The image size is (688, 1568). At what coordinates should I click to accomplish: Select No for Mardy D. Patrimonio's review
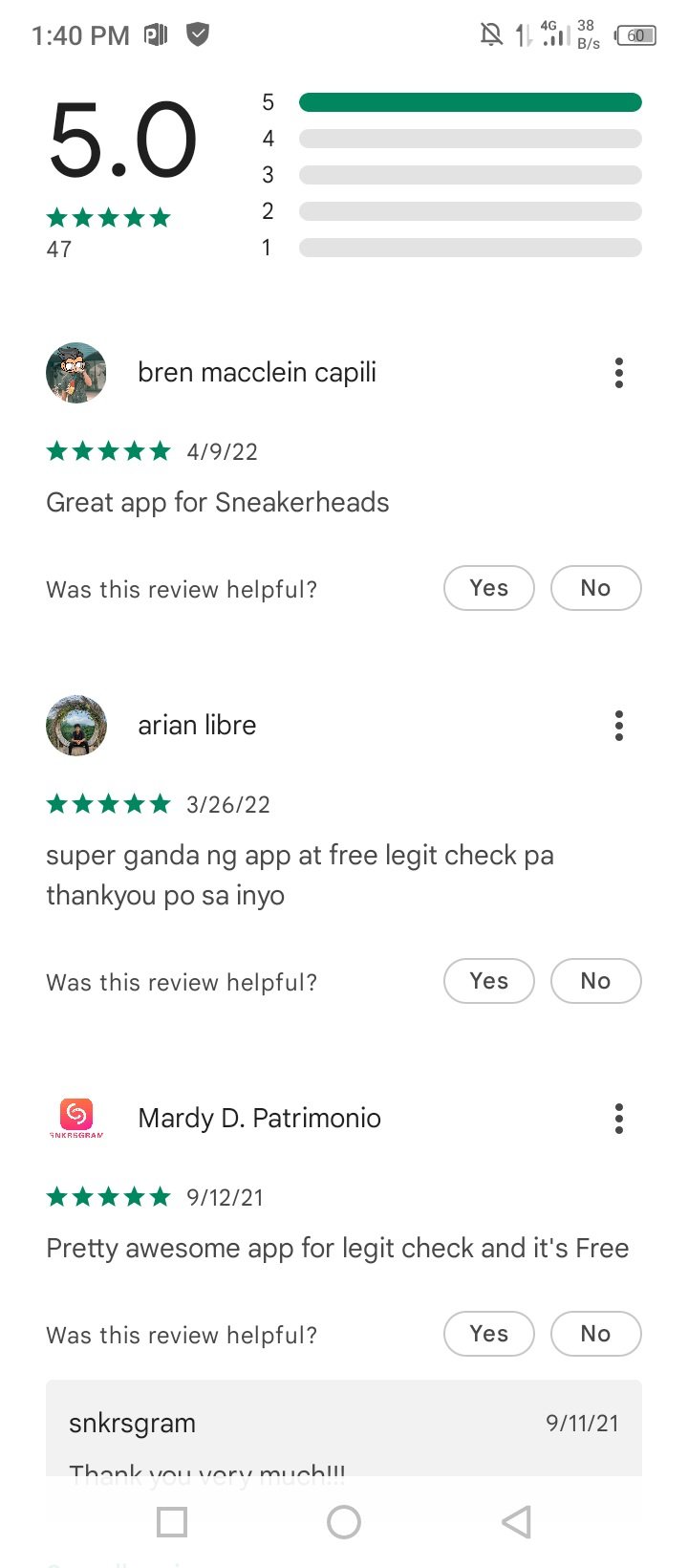pyautogui.click(x=595, y=1334)
